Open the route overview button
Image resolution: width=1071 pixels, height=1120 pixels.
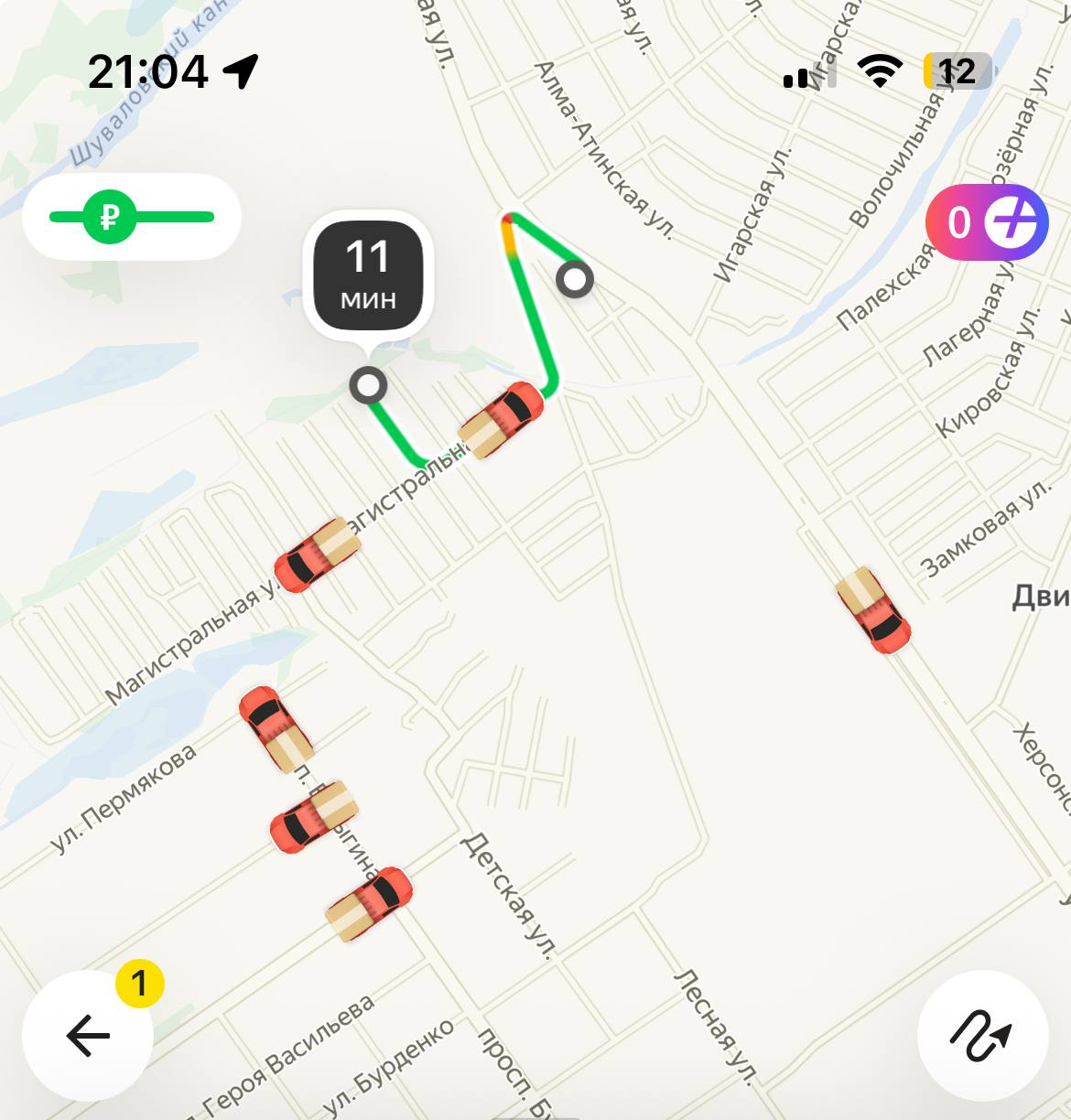tap(982, 1036)
